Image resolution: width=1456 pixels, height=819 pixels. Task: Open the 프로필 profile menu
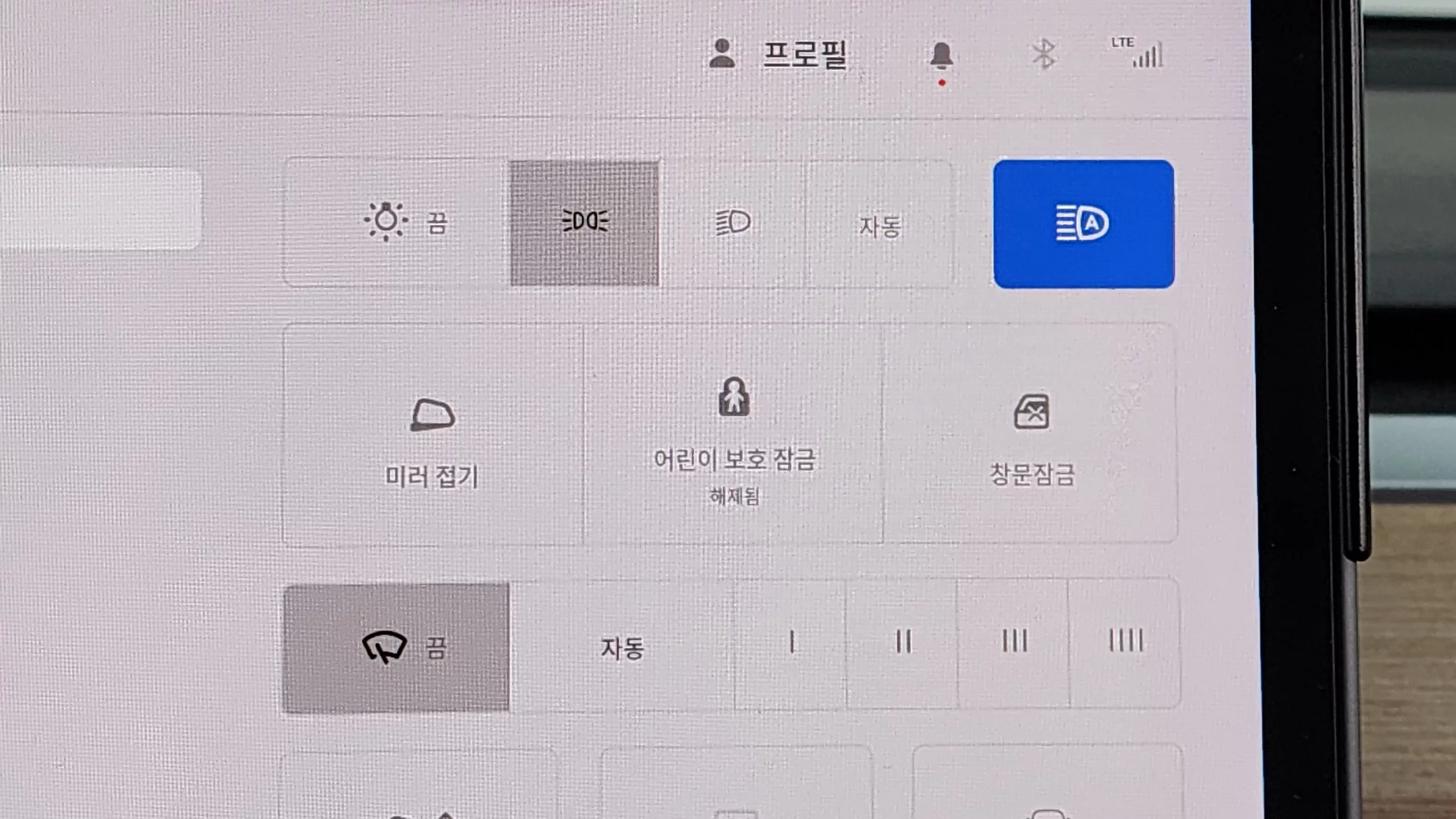click(x=778, y=54)
